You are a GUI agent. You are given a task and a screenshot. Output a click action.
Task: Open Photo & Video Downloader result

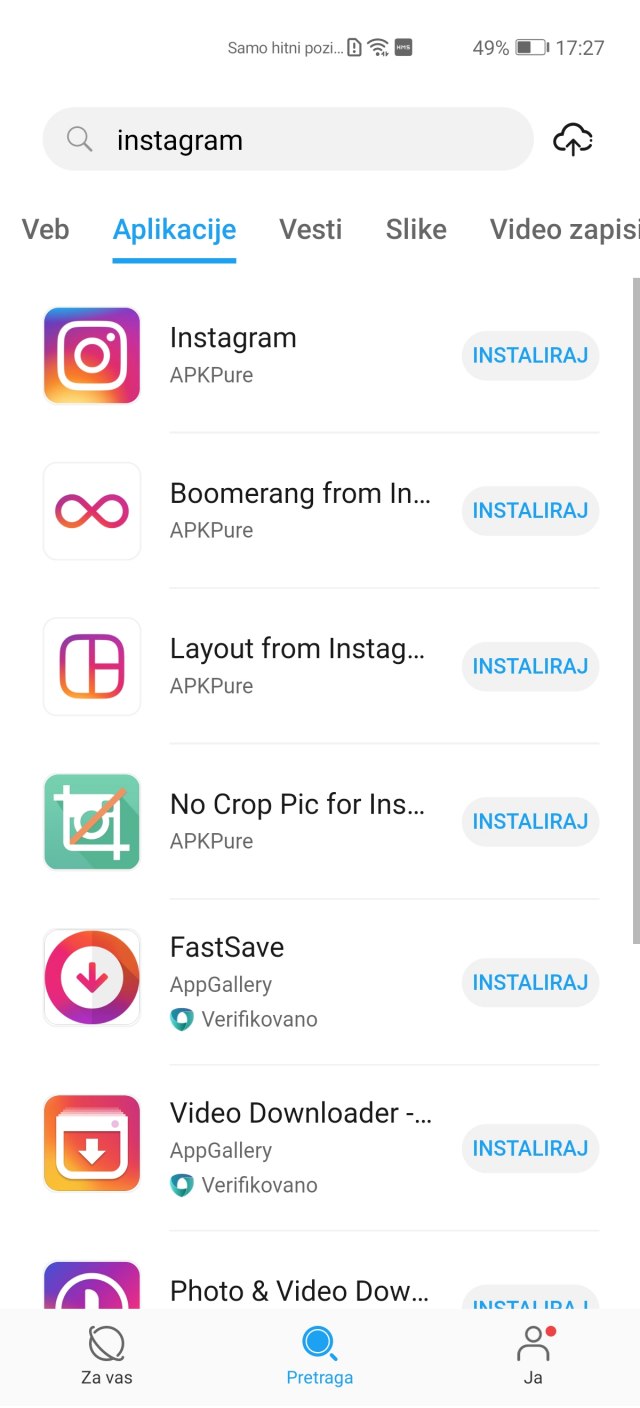(x=298, y=1290)
